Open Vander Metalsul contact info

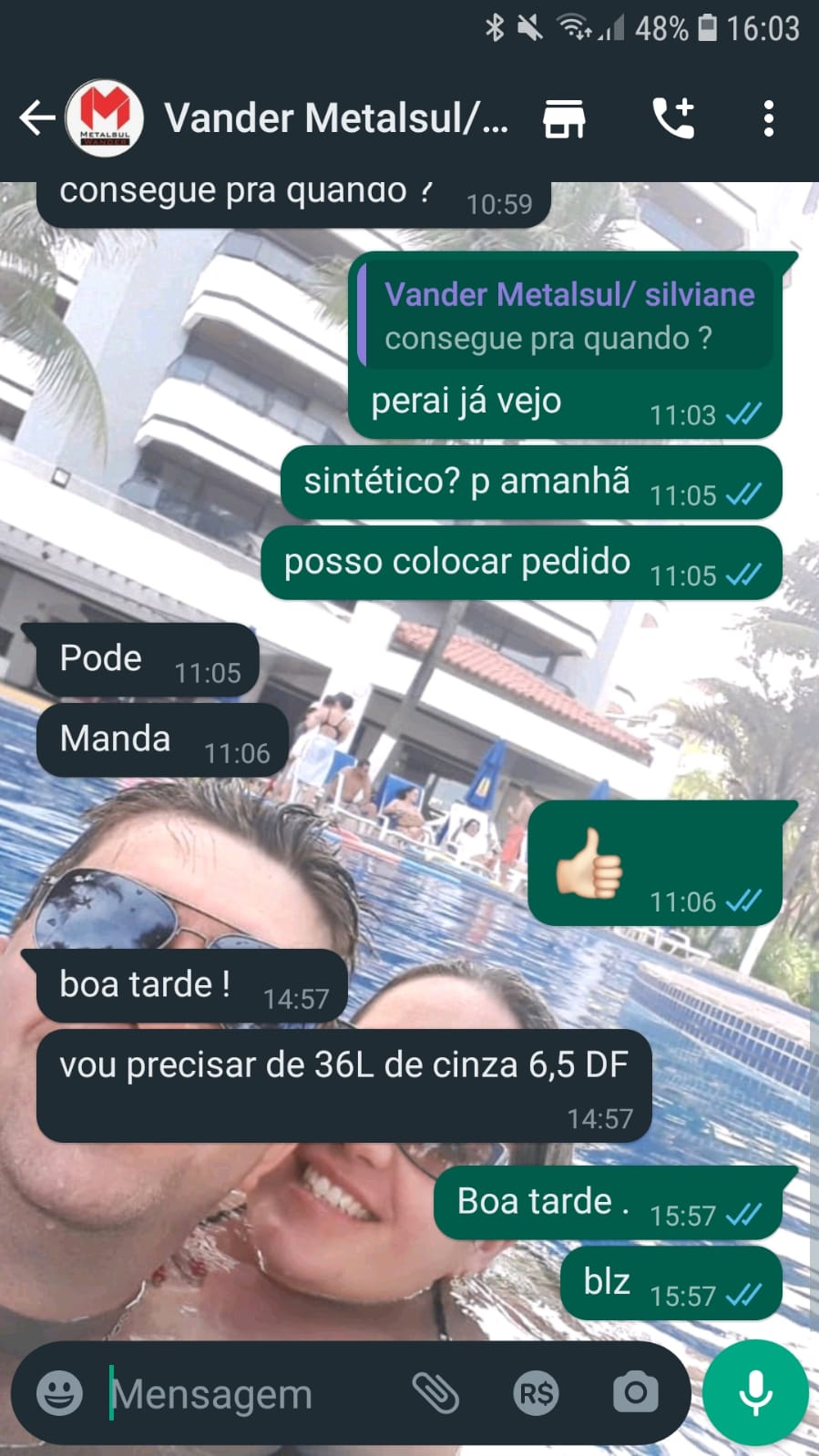coord(335,118)
